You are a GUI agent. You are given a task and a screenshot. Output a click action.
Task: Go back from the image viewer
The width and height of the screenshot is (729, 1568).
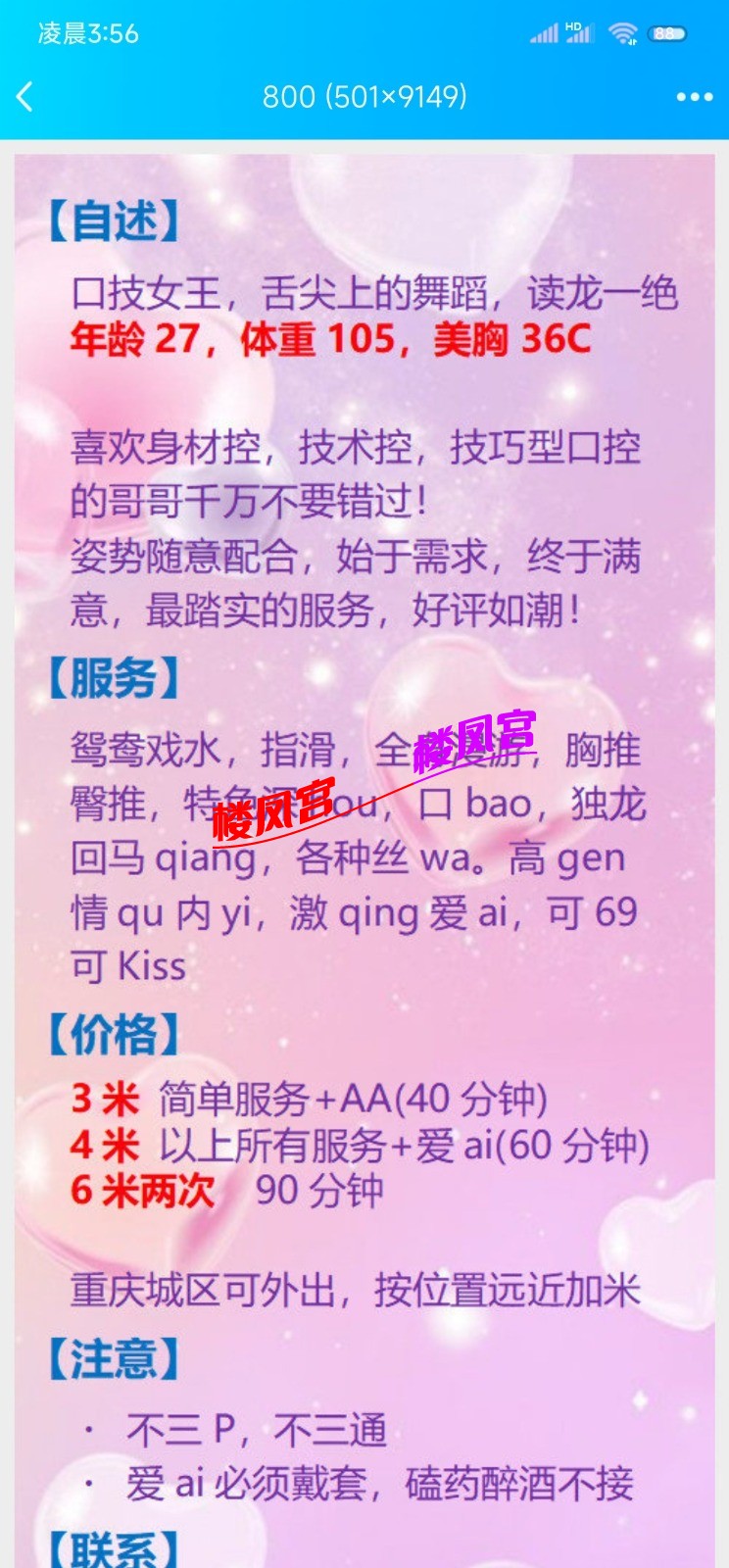coord(25,96)
